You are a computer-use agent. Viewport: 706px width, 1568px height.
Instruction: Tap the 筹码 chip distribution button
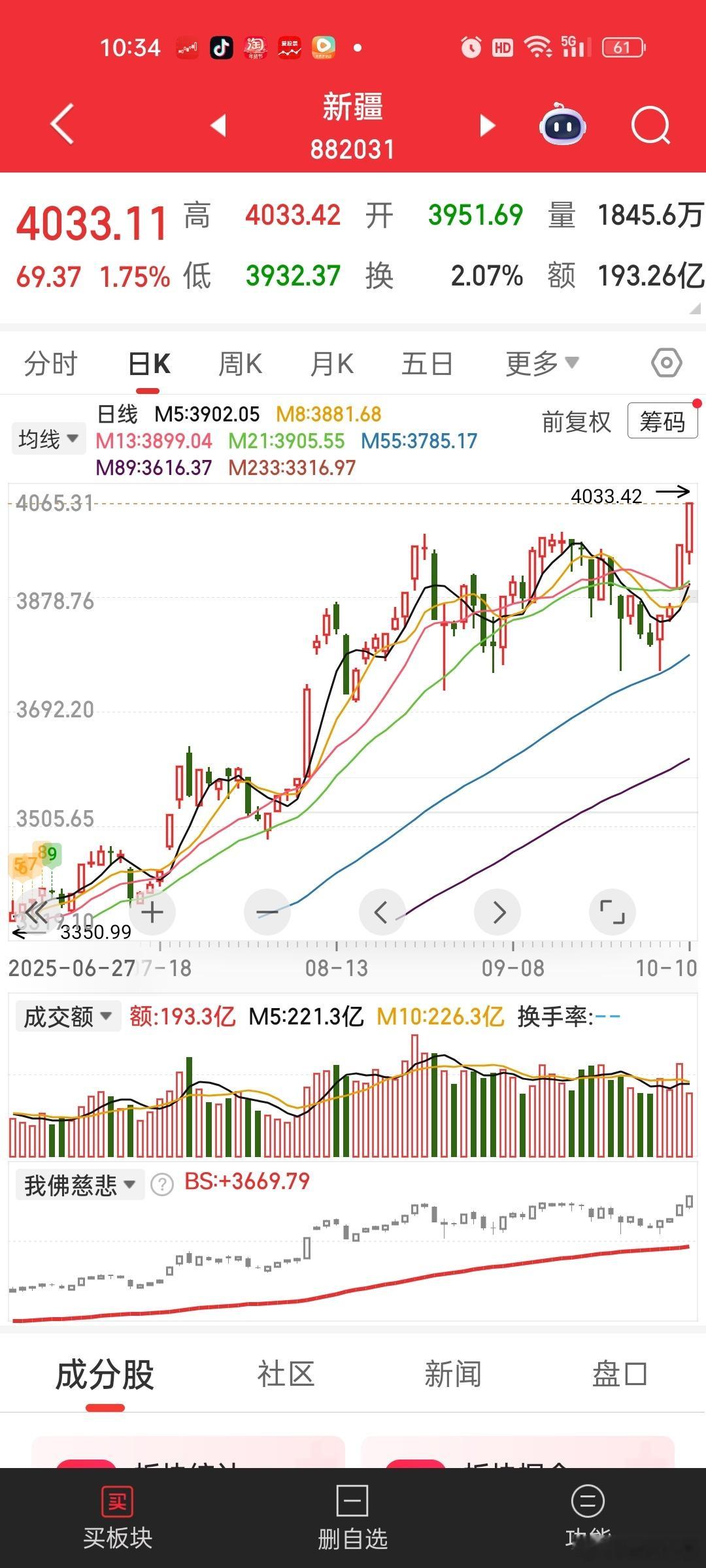662,421
